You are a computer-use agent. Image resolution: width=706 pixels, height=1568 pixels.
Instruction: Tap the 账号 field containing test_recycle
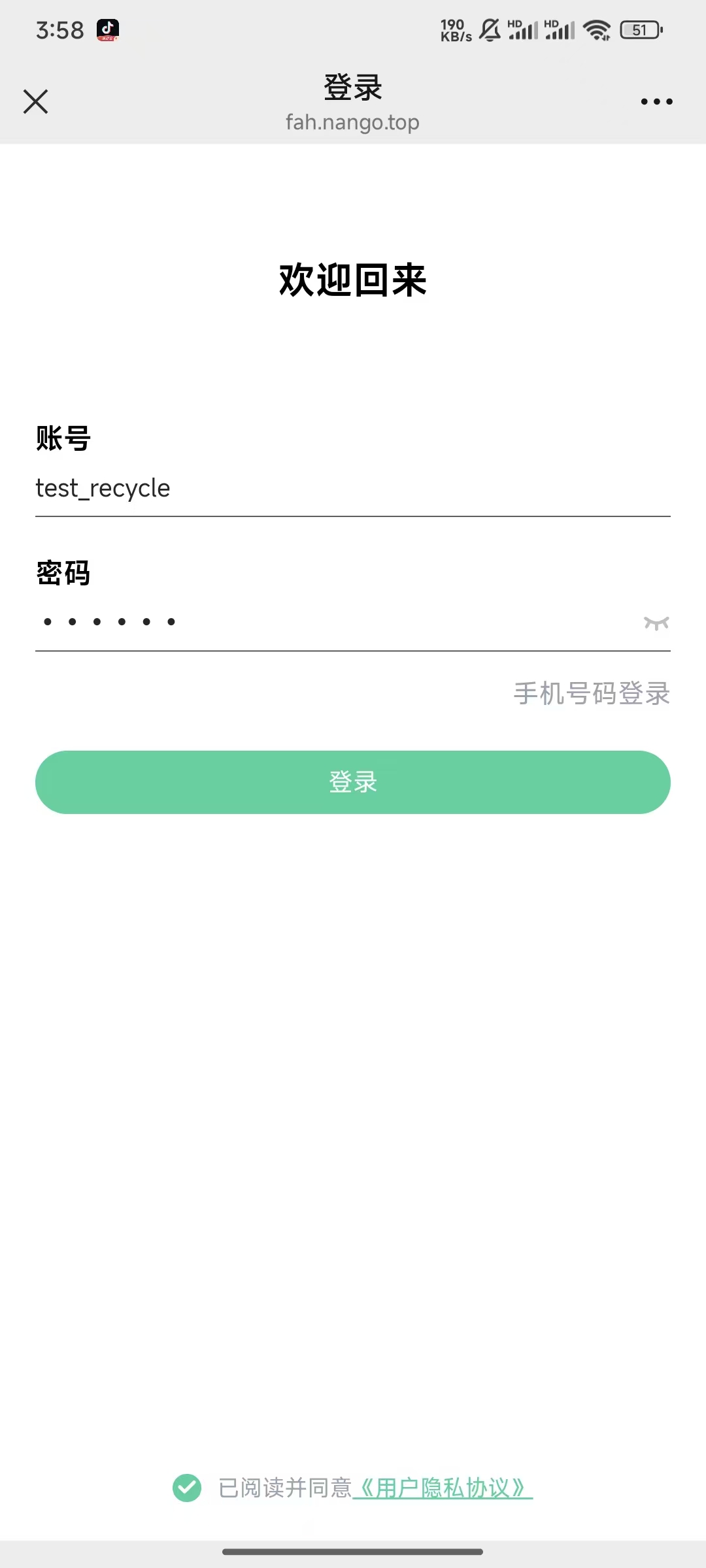pyautogui.click(x=353, y=489)
